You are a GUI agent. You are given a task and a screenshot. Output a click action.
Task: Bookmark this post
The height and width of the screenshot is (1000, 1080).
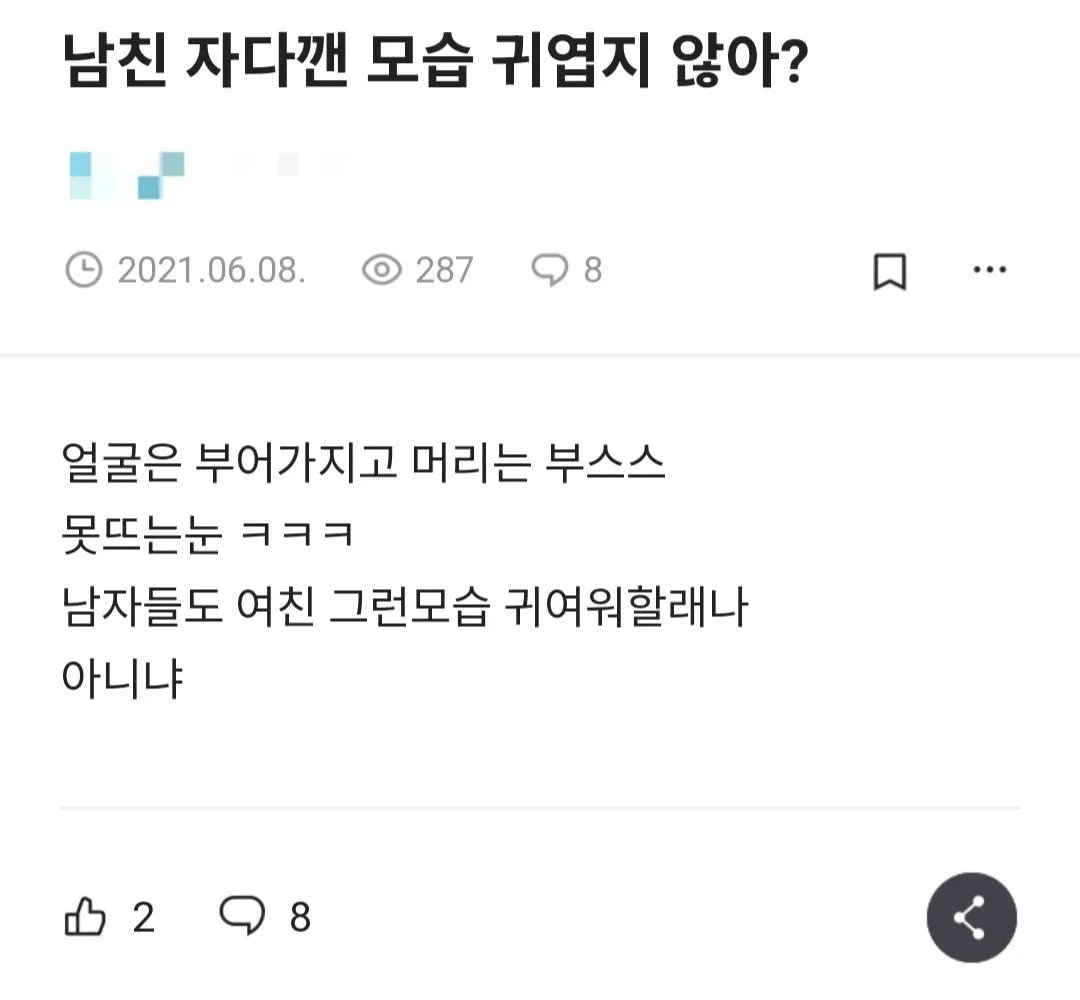[x=889, y=271]
